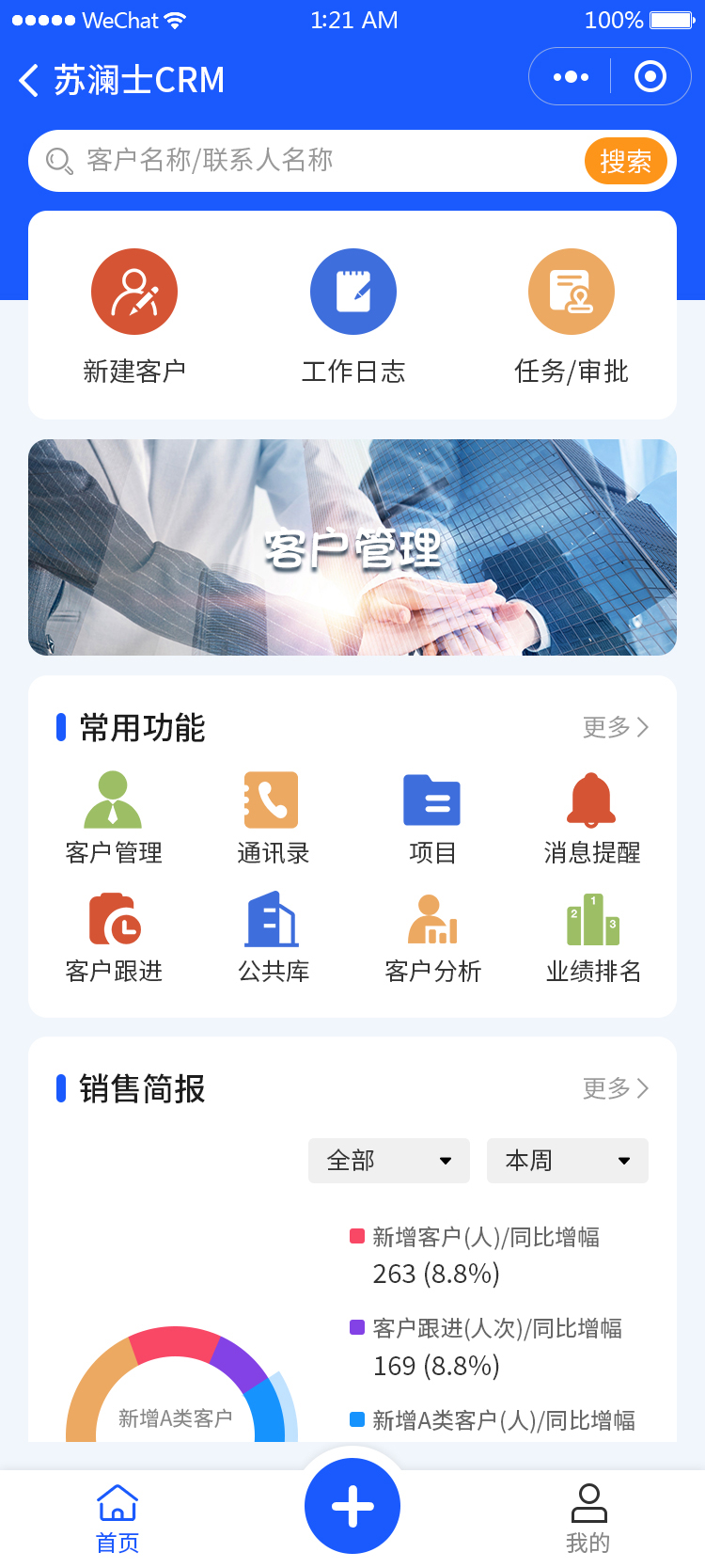Open 通讯录 contacts
The width and height of the screenshot is (705, 1568).
pyautogui.click(x=273, y=816)
